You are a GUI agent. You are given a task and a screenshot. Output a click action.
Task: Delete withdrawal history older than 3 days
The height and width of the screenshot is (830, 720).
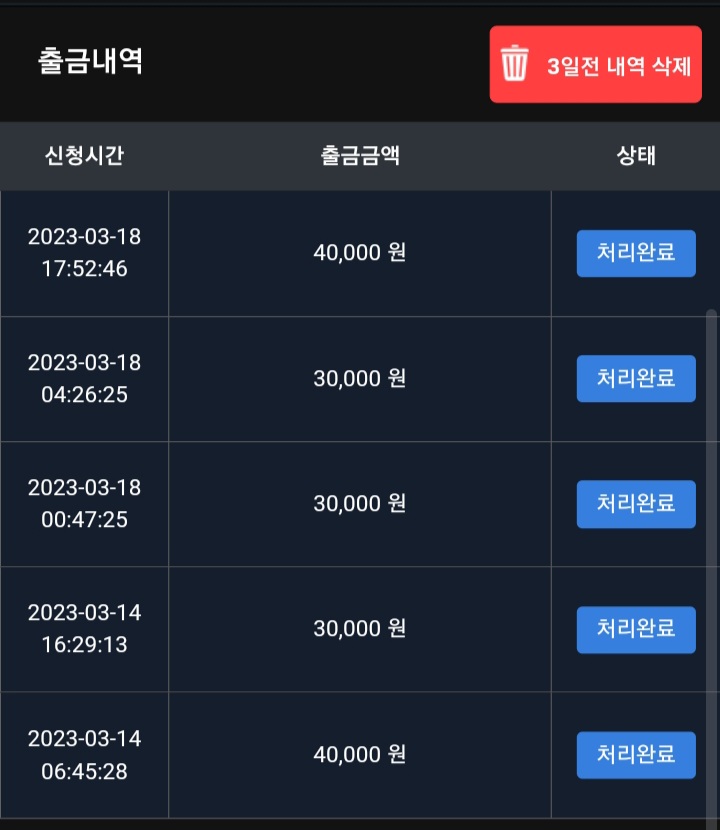coord(595,65)
